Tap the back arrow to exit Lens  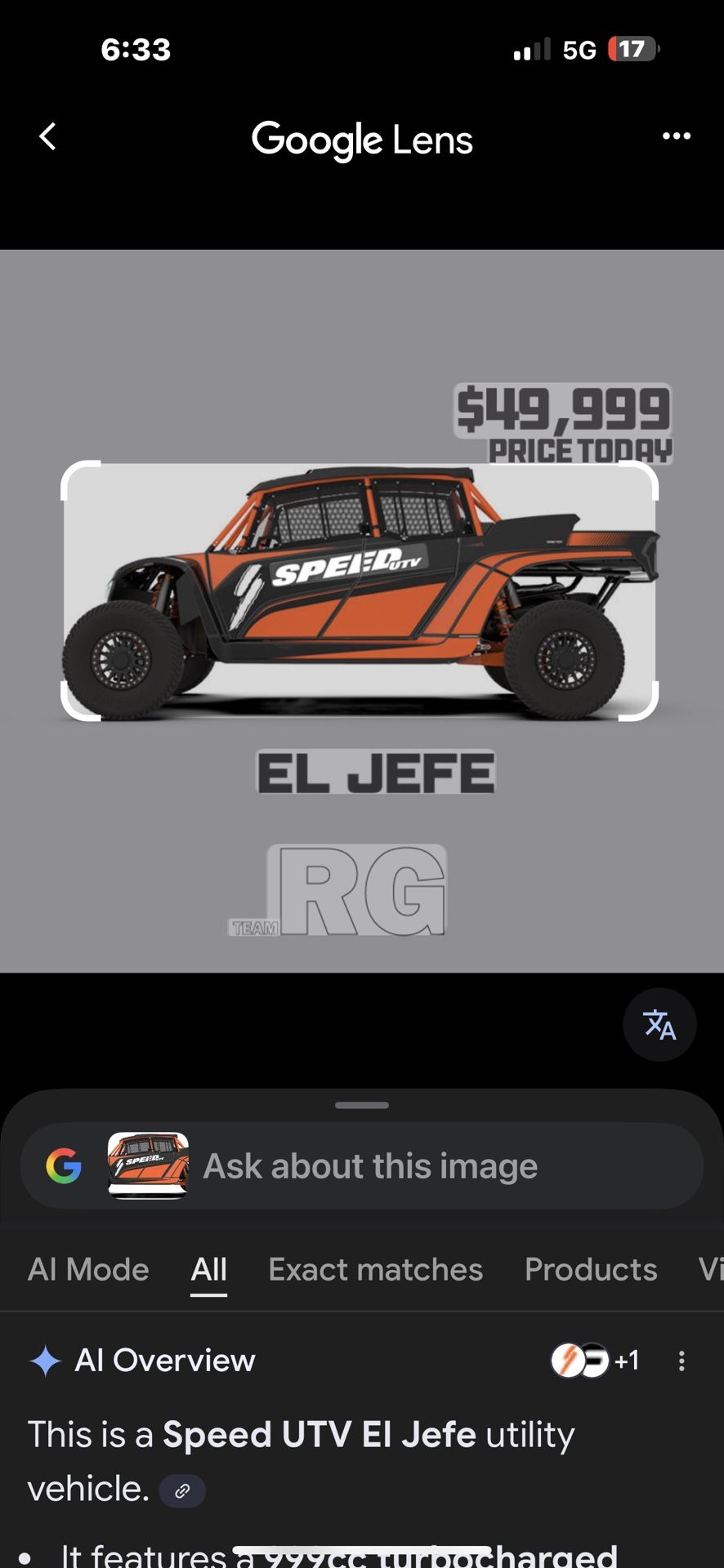47,137
